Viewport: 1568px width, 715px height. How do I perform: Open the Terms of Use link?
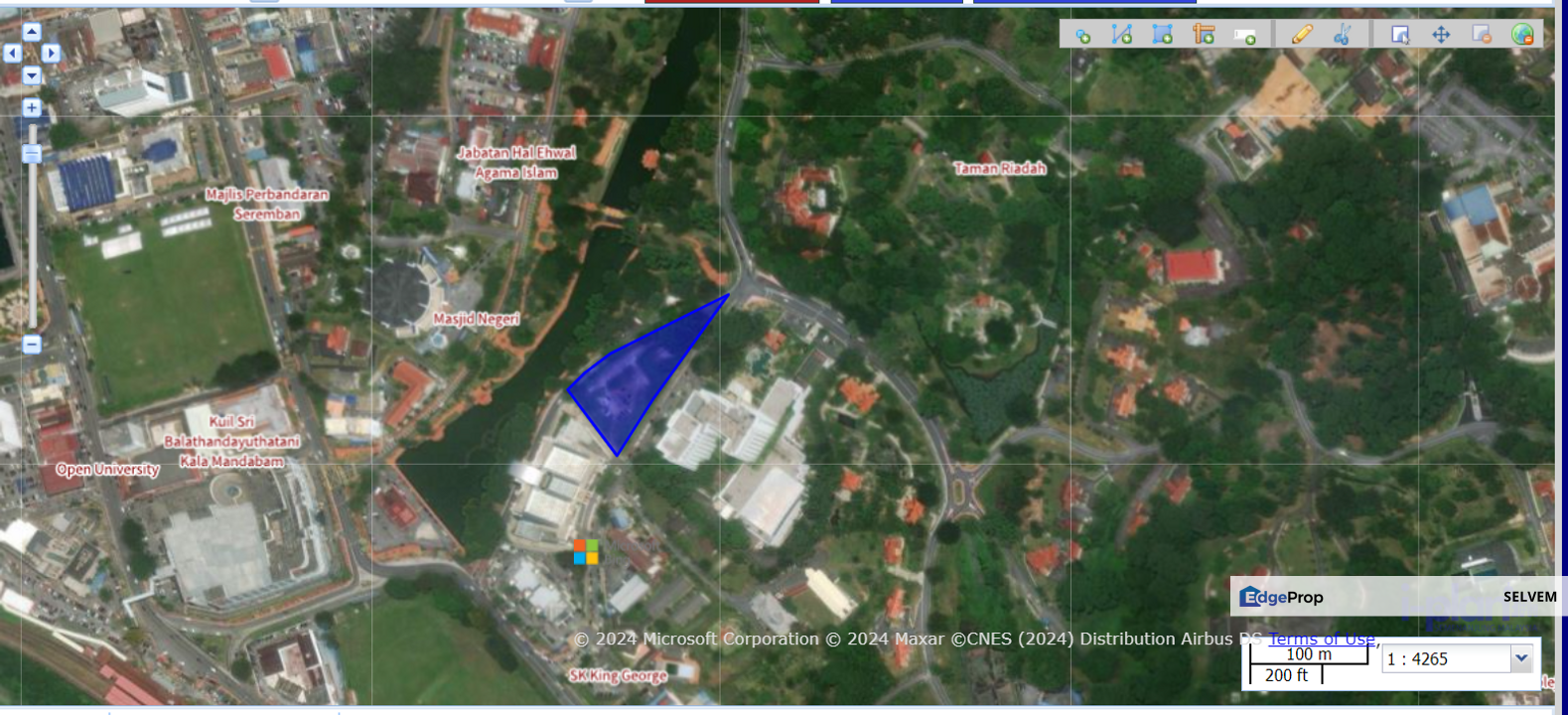coord(1322,639)
